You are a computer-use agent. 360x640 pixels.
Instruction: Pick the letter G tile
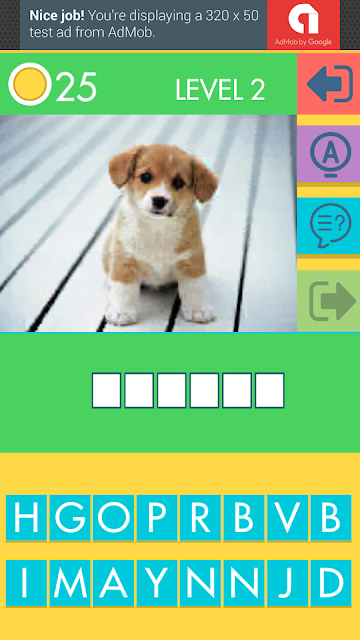point(70,518)
